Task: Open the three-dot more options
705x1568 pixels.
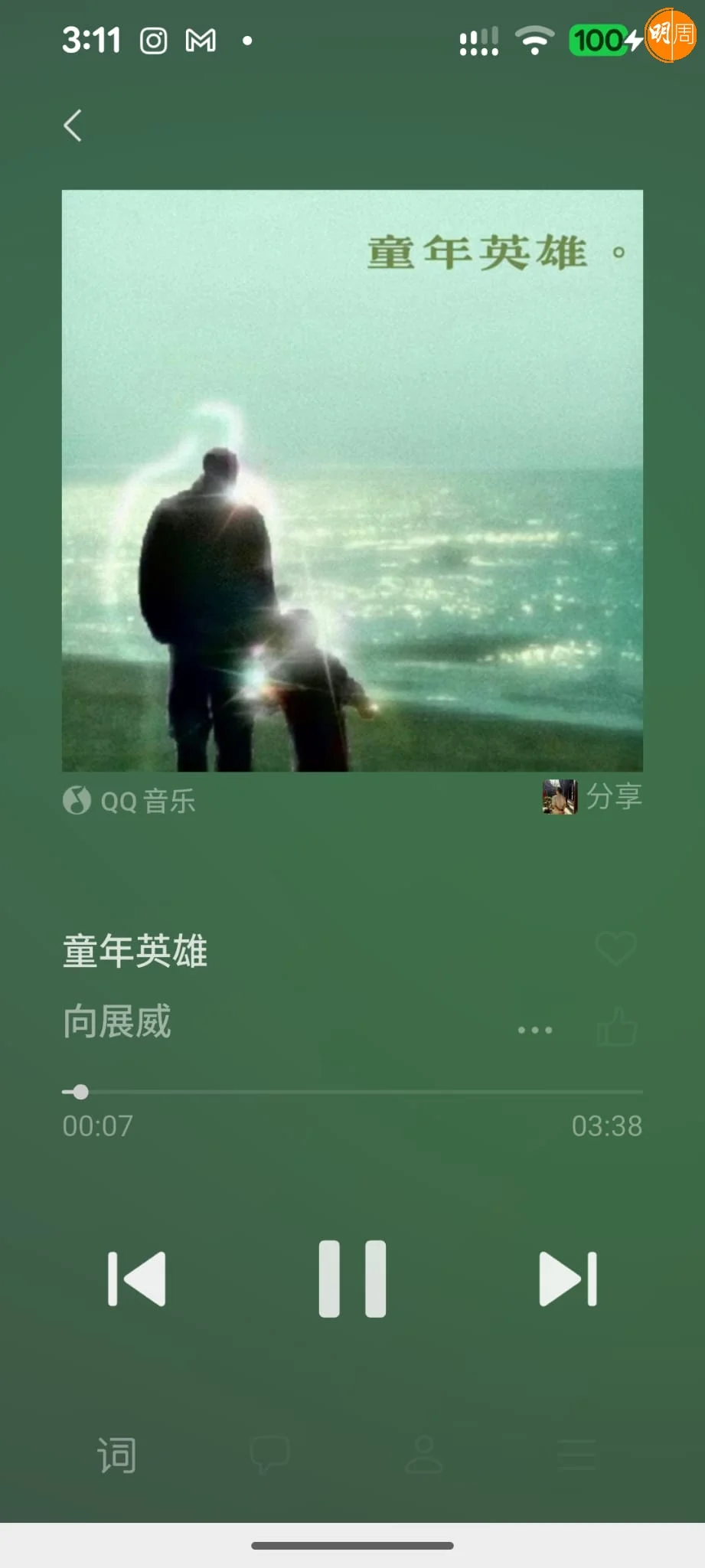Action: pyautogui.click(x=535, y=1030)
